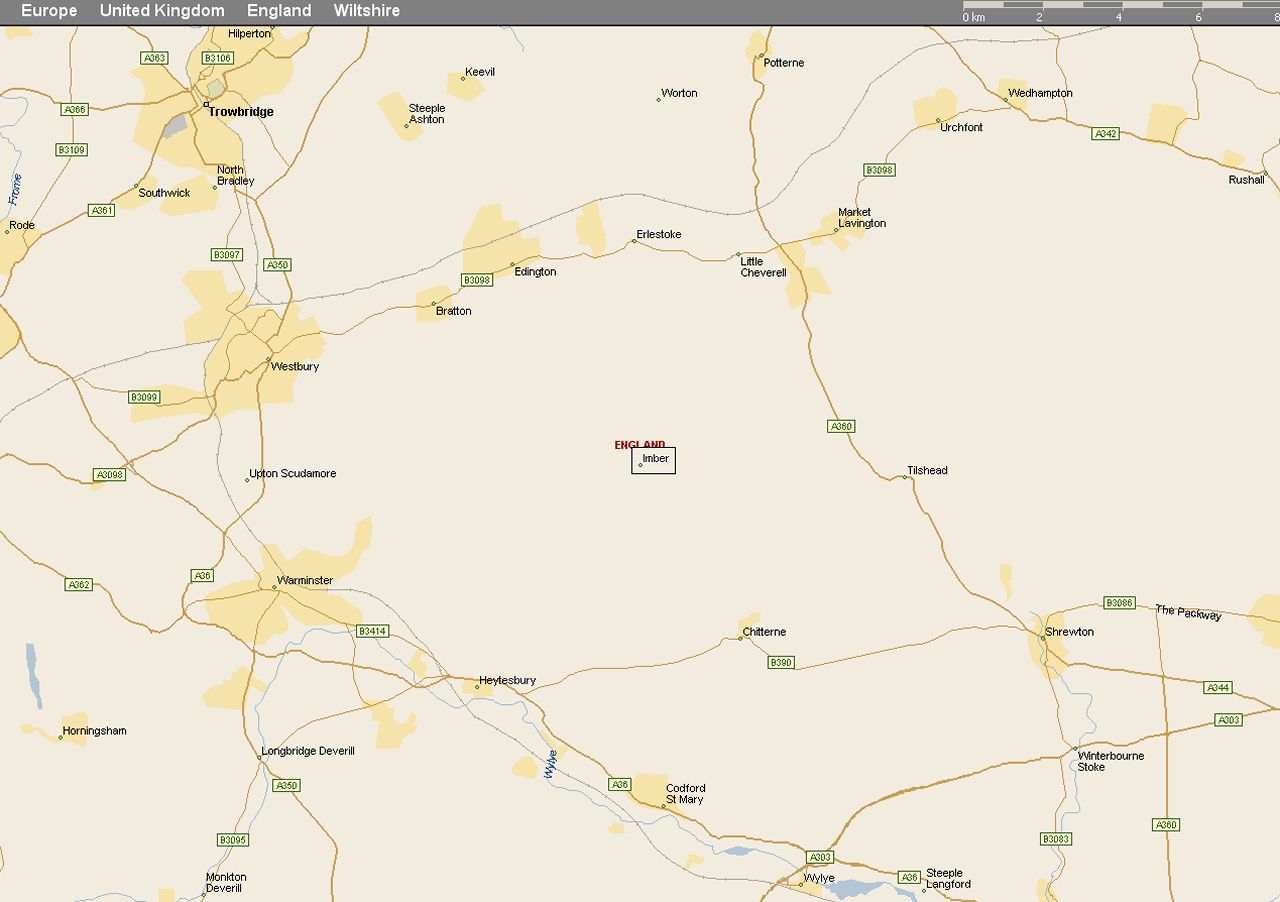This screenshot has height=902, width=1280.
Task: Select the England breadcrumb
Action: coord(279,11)
